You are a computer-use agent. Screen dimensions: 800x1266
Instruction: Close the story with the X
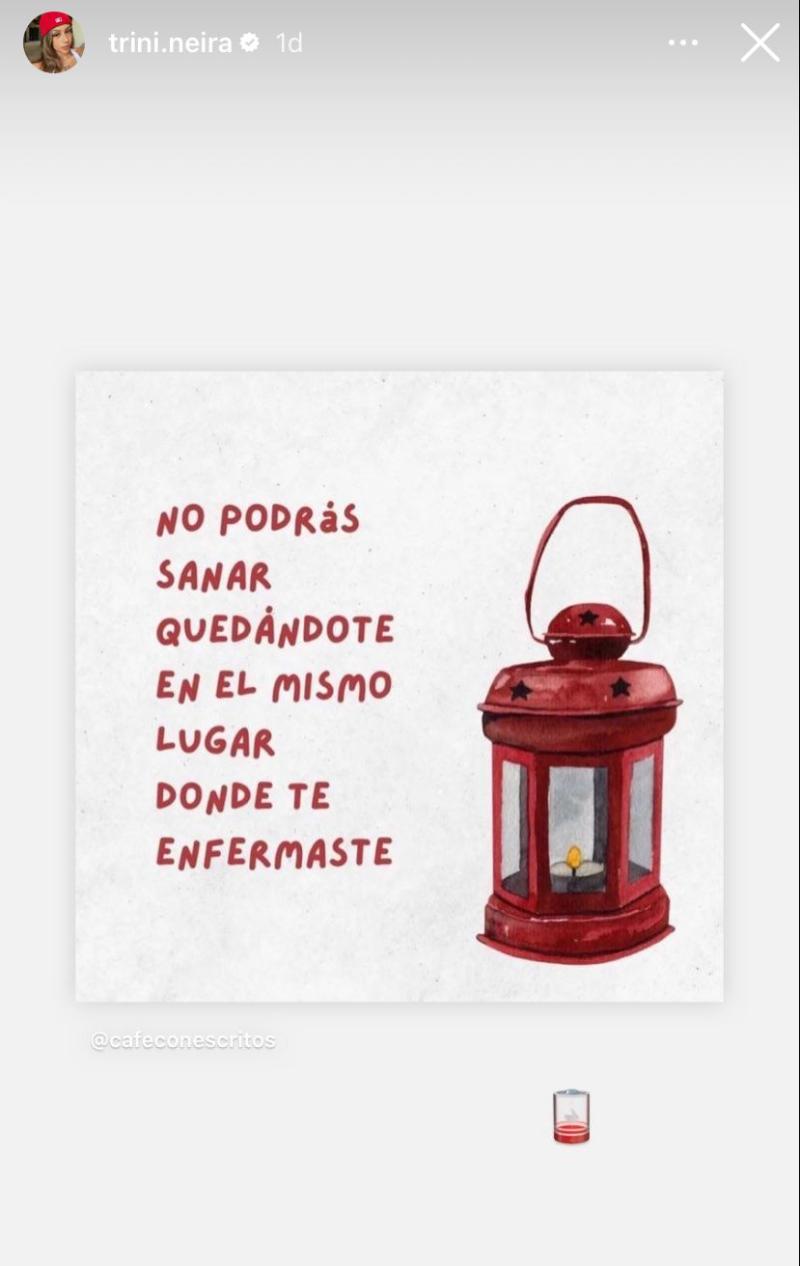pyautogui.click(x=759, y=43)
